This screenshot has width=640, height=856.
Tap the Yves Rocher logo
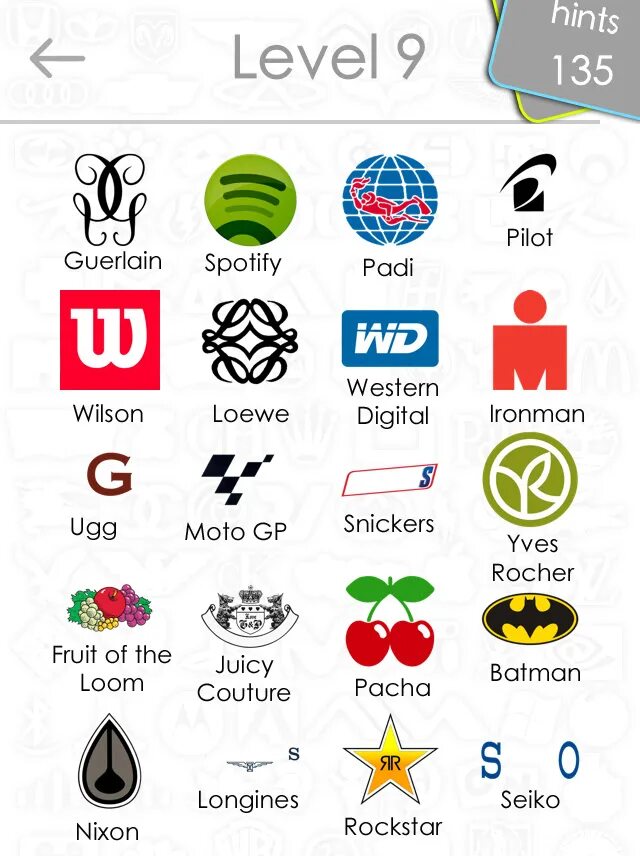[x=530, y=480]
